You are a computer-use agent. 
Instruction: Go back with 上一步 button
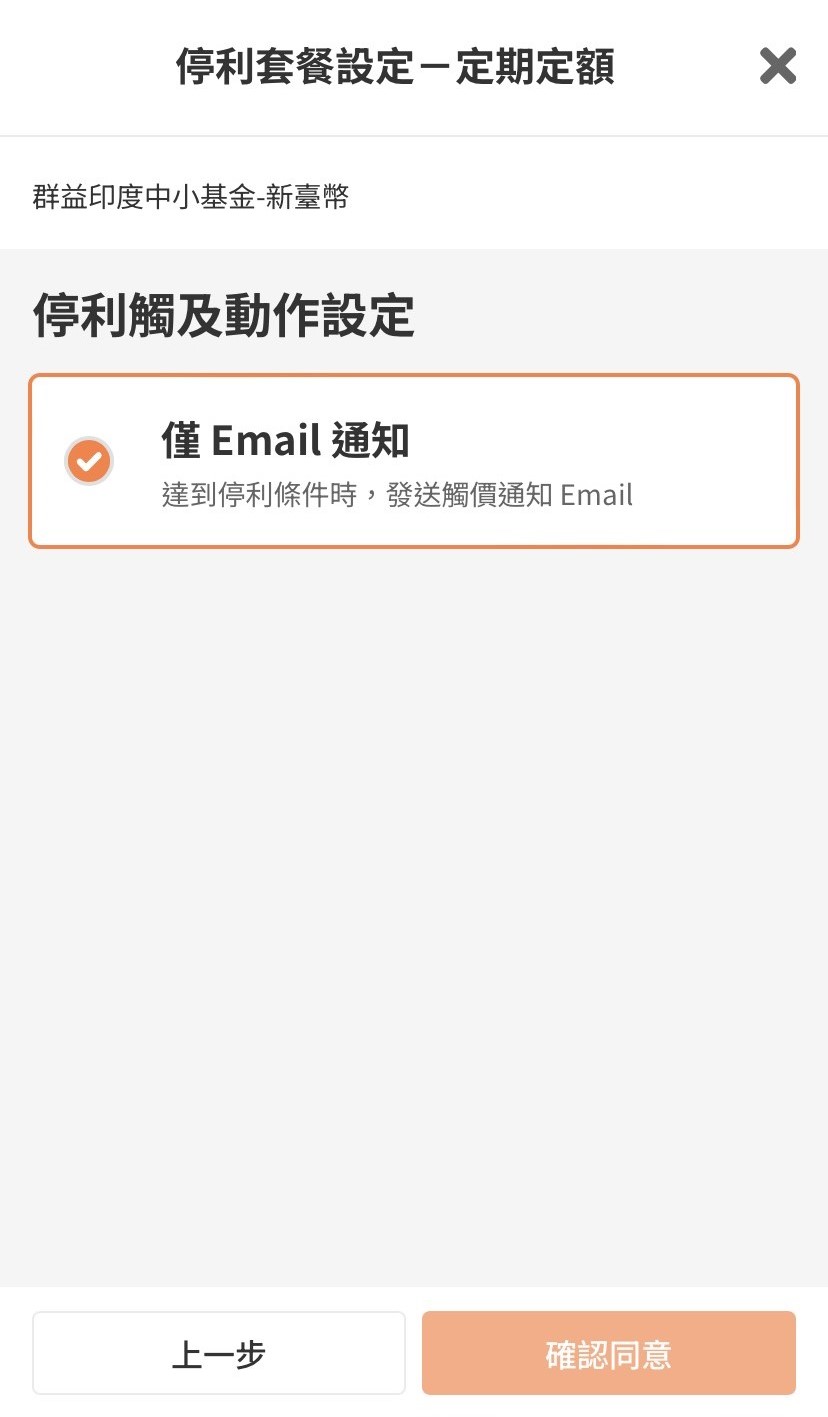pos(219,1353)
